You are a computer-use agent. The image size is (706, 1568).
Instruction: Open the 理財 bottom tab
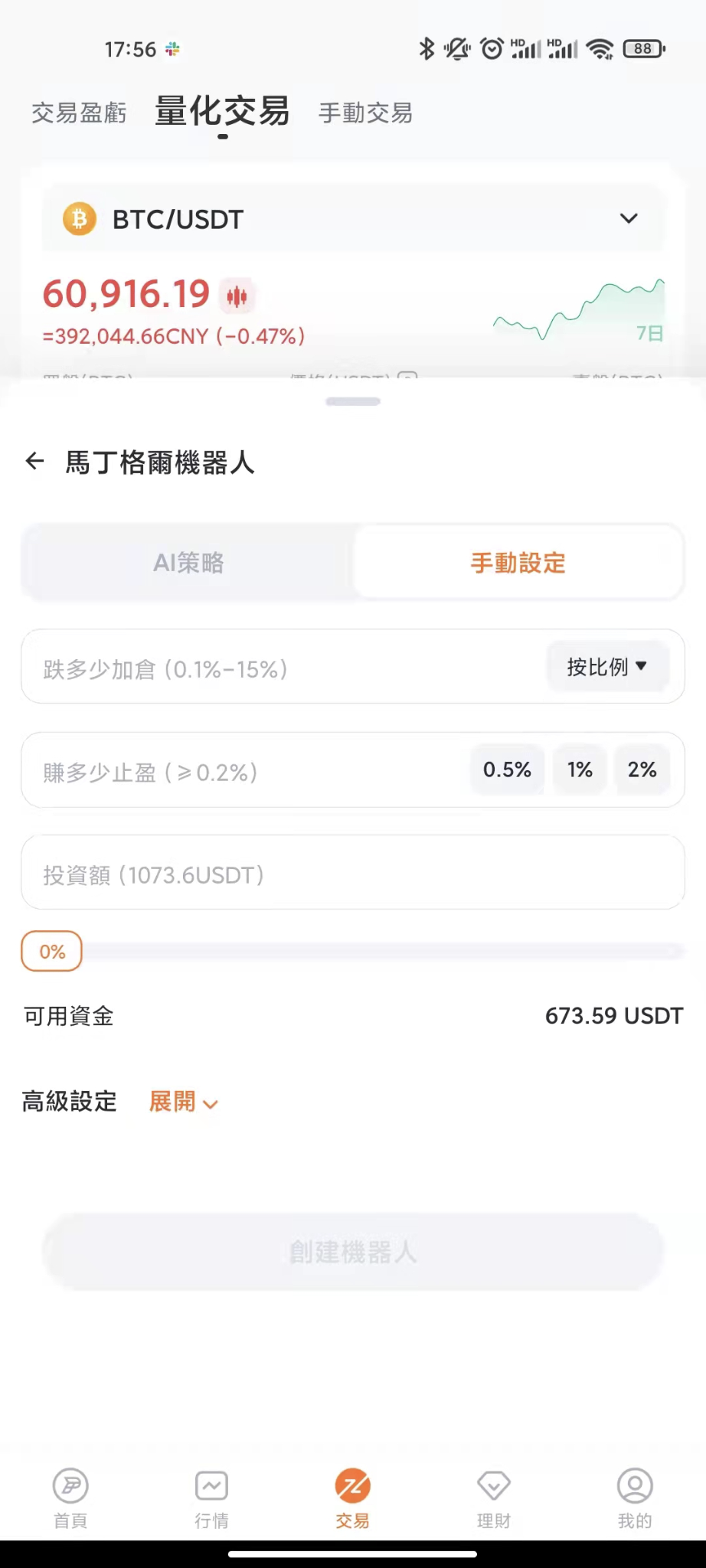[x=494, y=1499]
